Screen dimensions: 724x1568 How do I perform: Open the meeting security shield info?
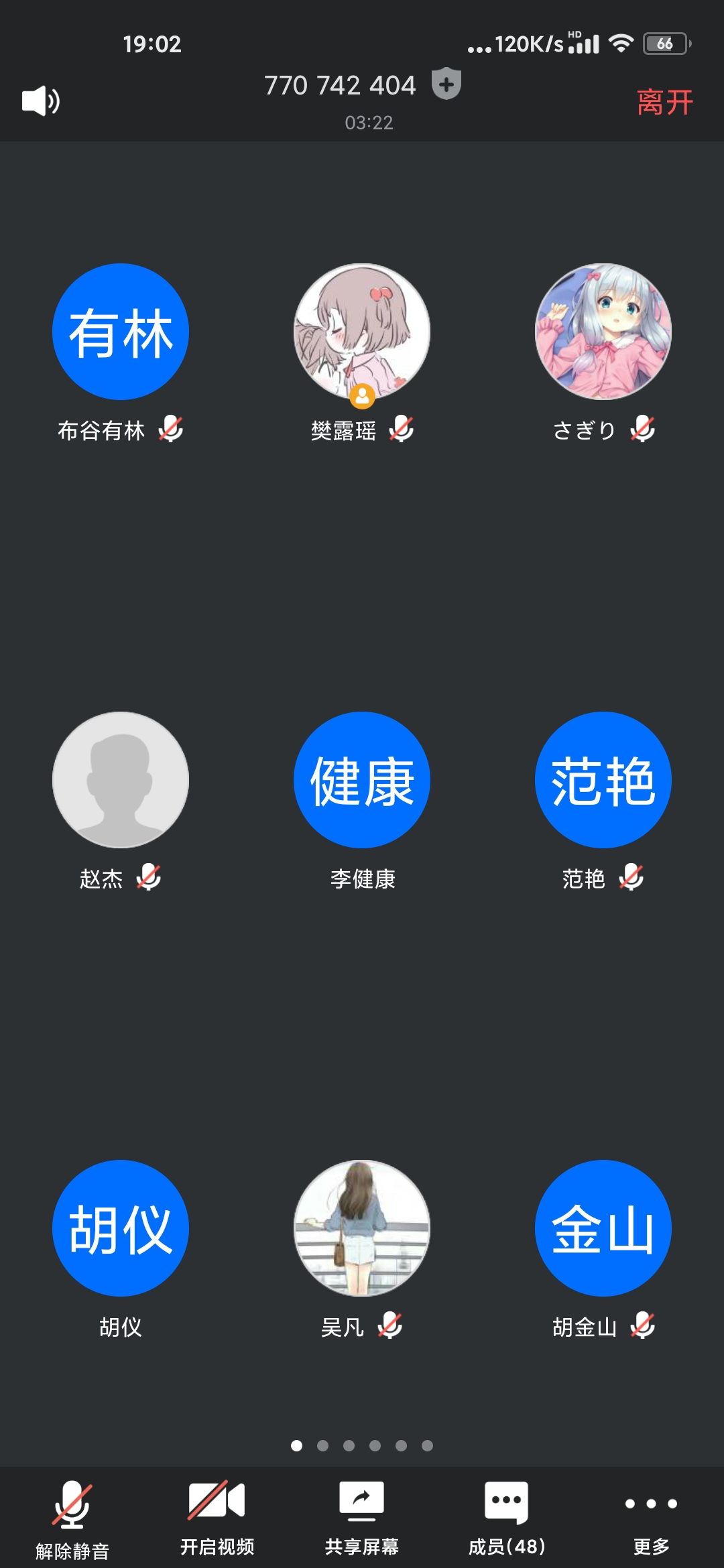446,84
